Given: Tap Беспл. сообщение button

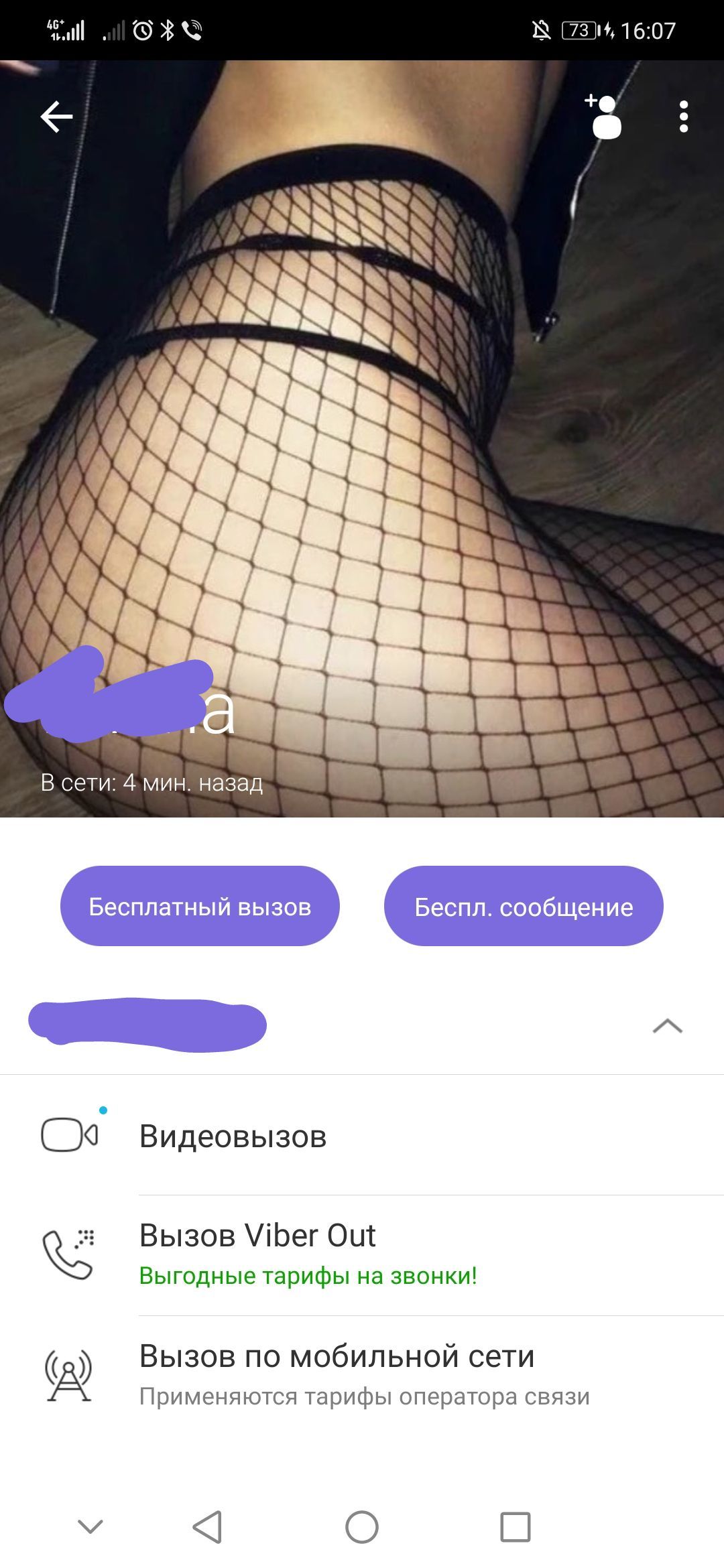Looking at the screenshot, I should tap(524, 906).
